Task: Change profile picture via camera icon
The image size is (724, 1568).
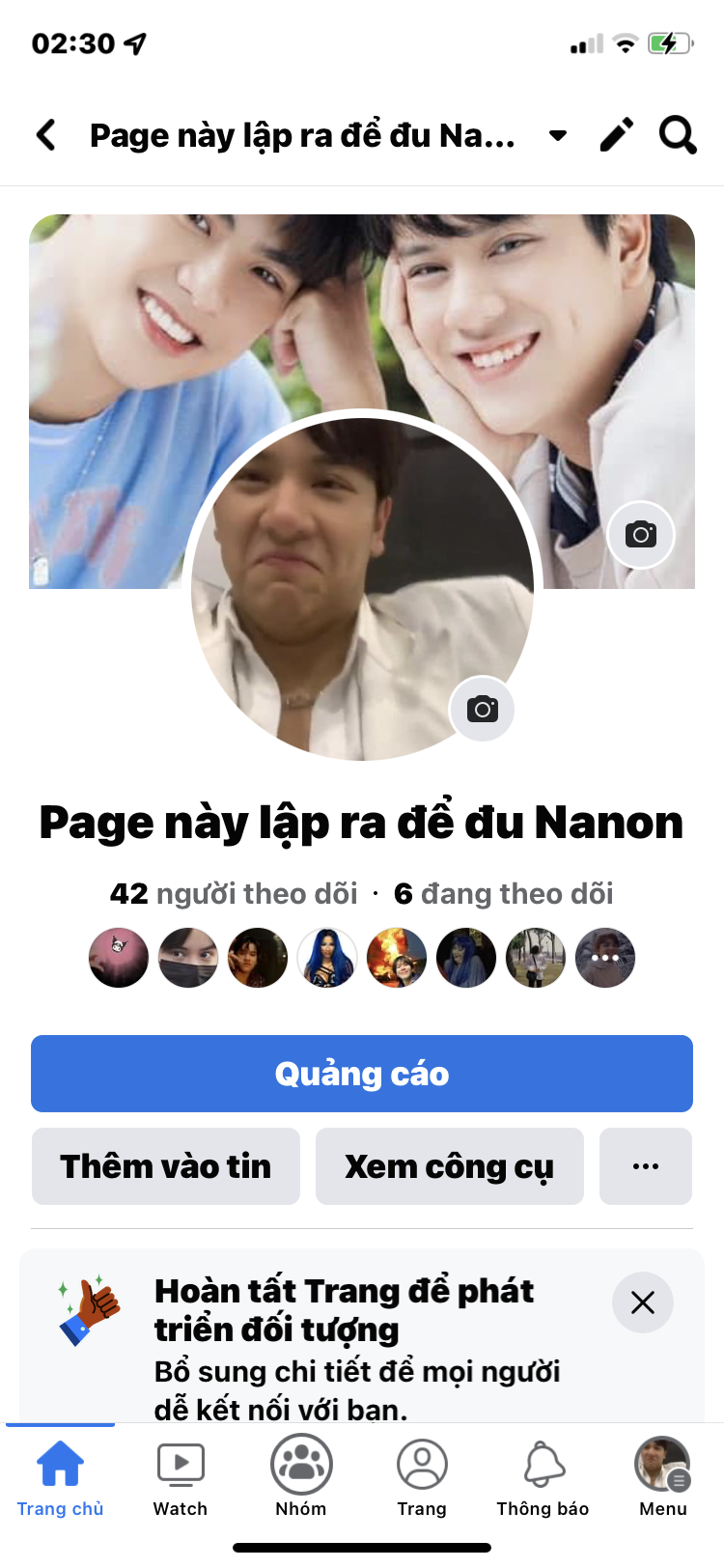Action: point(482,710)
